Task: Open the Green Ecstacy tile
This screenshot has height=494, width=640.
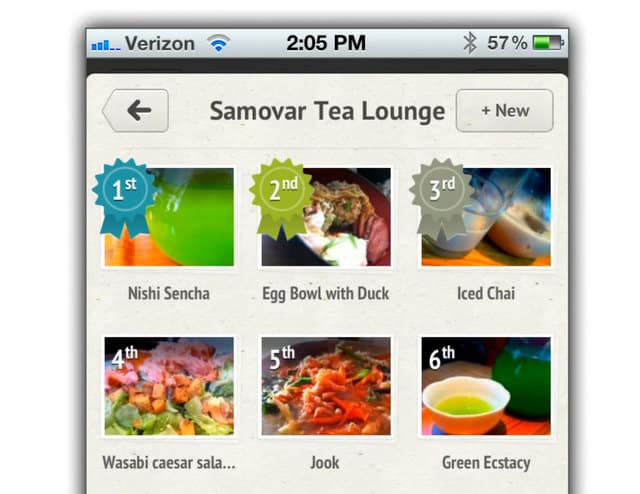Action: tap(485, 385)
